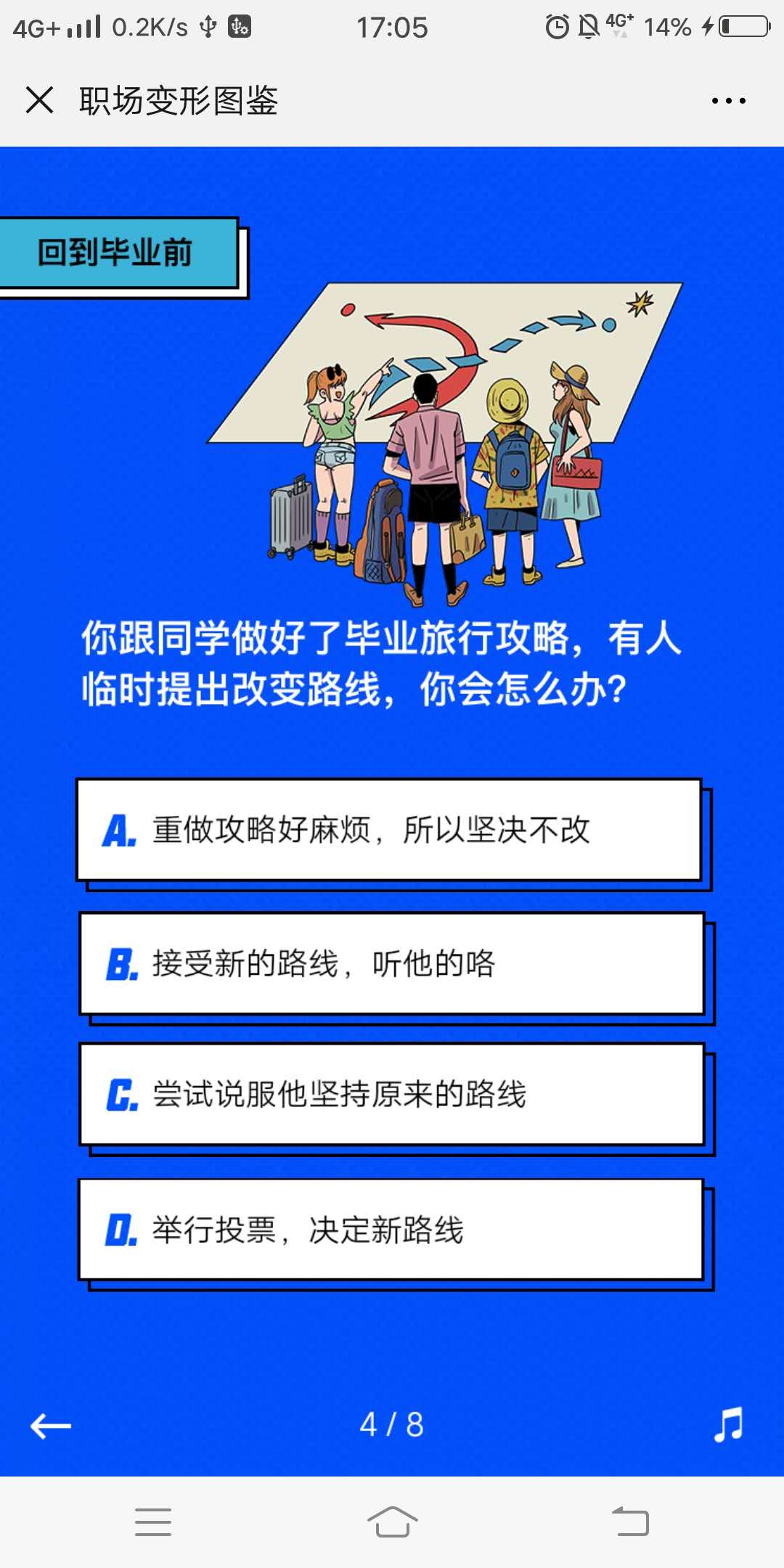This screenshot has height=1568, width=784.
Task: Close the 职场变形图鉴 page
Action: point(39,100)
